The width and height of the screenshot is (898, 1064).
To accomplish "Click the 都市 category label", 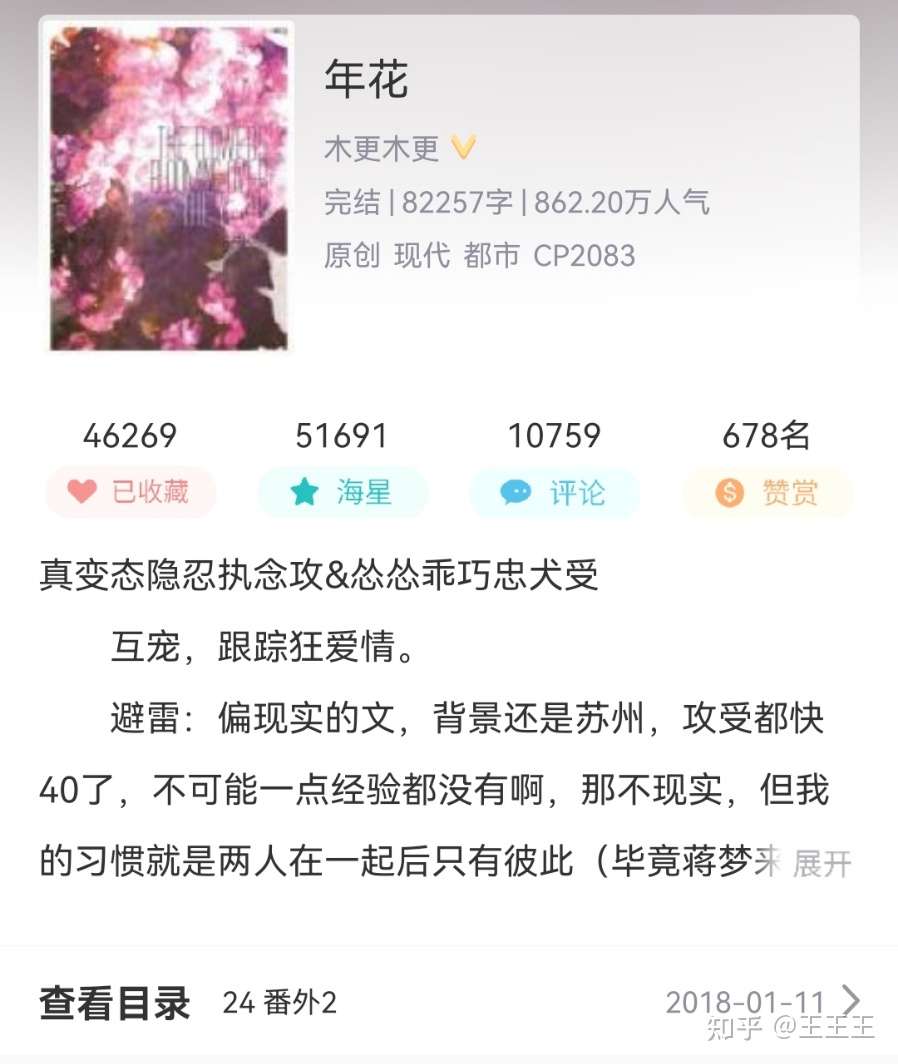I will pyautogui.click(x=493, y=256).
